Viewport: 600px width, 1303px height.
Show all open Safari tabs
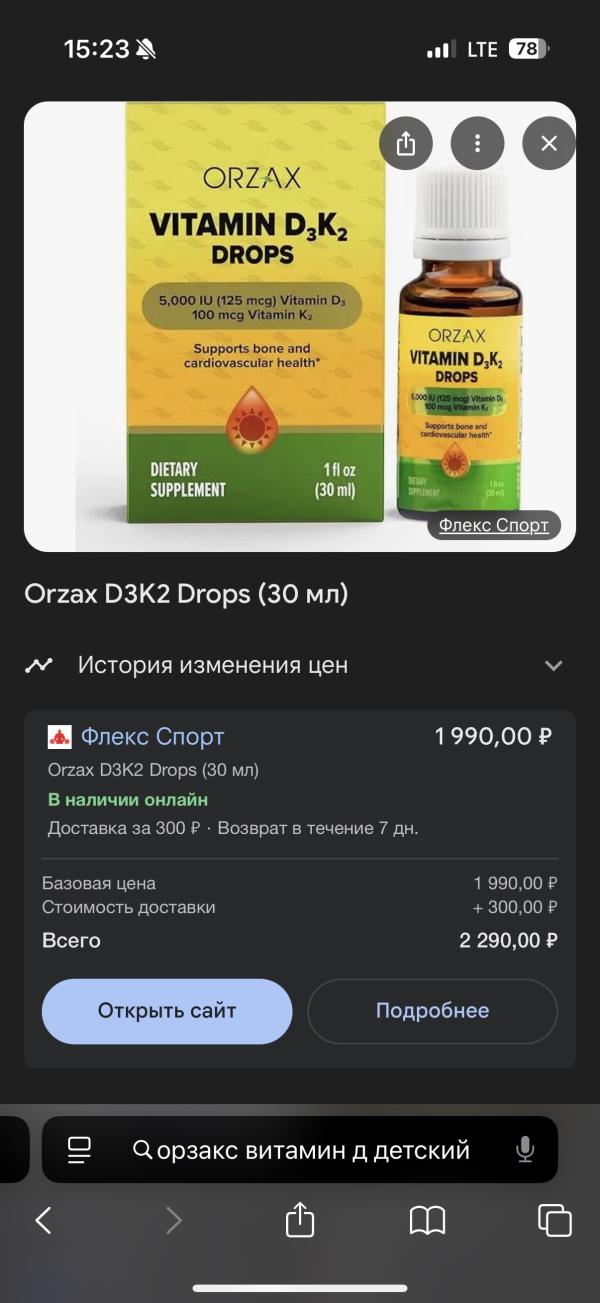coord(554,1220)
